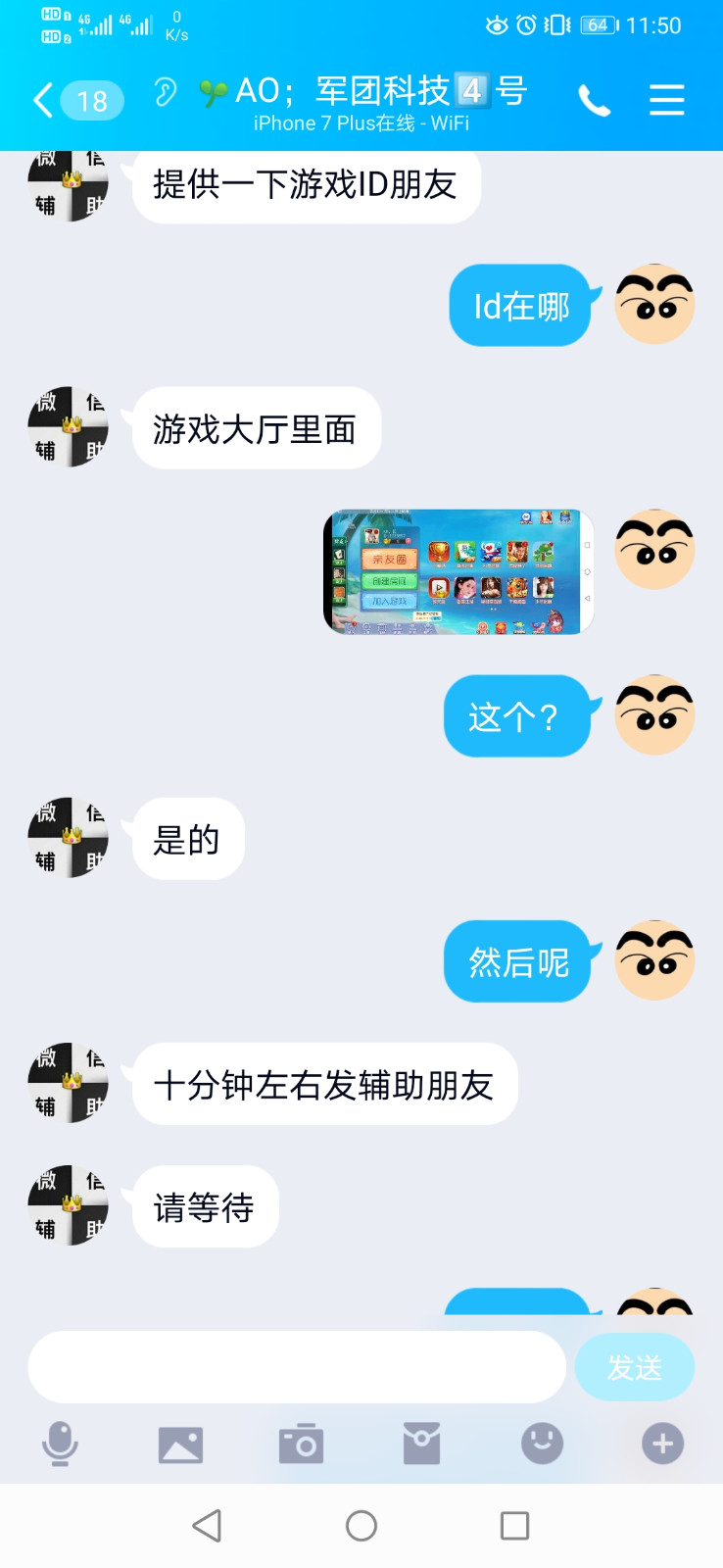This screenshot has height=1568, width=723.
Task: Tap the earpiece mode icon
Action: pos(166,93)
